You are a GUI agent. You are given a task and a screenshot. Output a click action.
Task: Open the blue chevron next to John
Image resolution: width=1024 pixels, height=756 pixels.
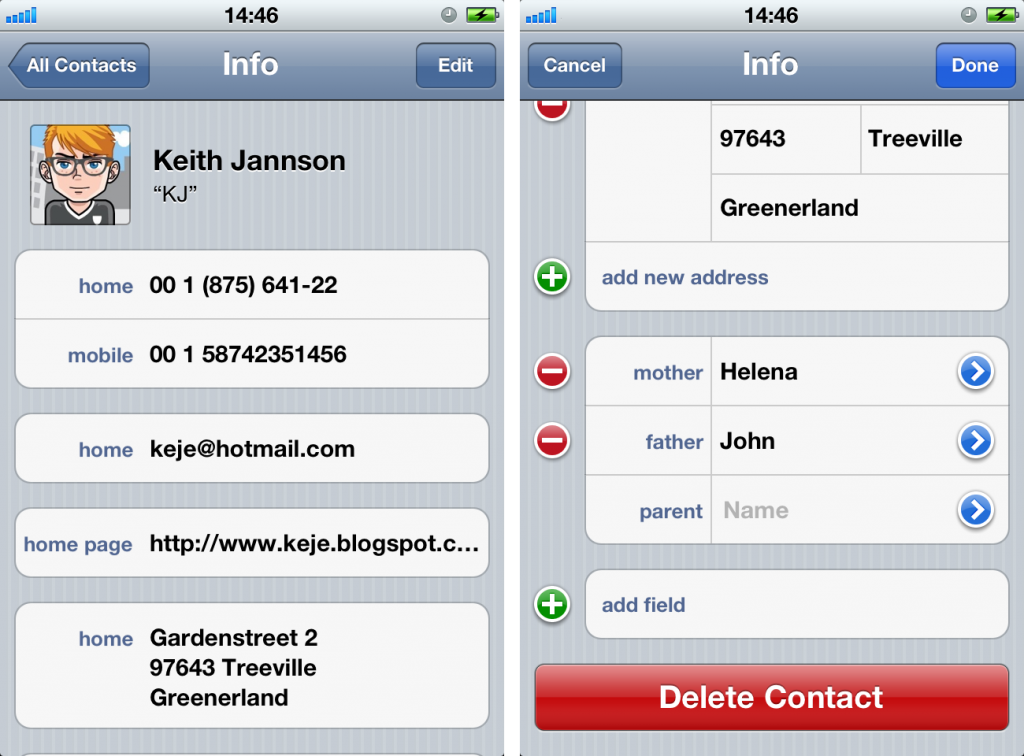pos(975,440)
